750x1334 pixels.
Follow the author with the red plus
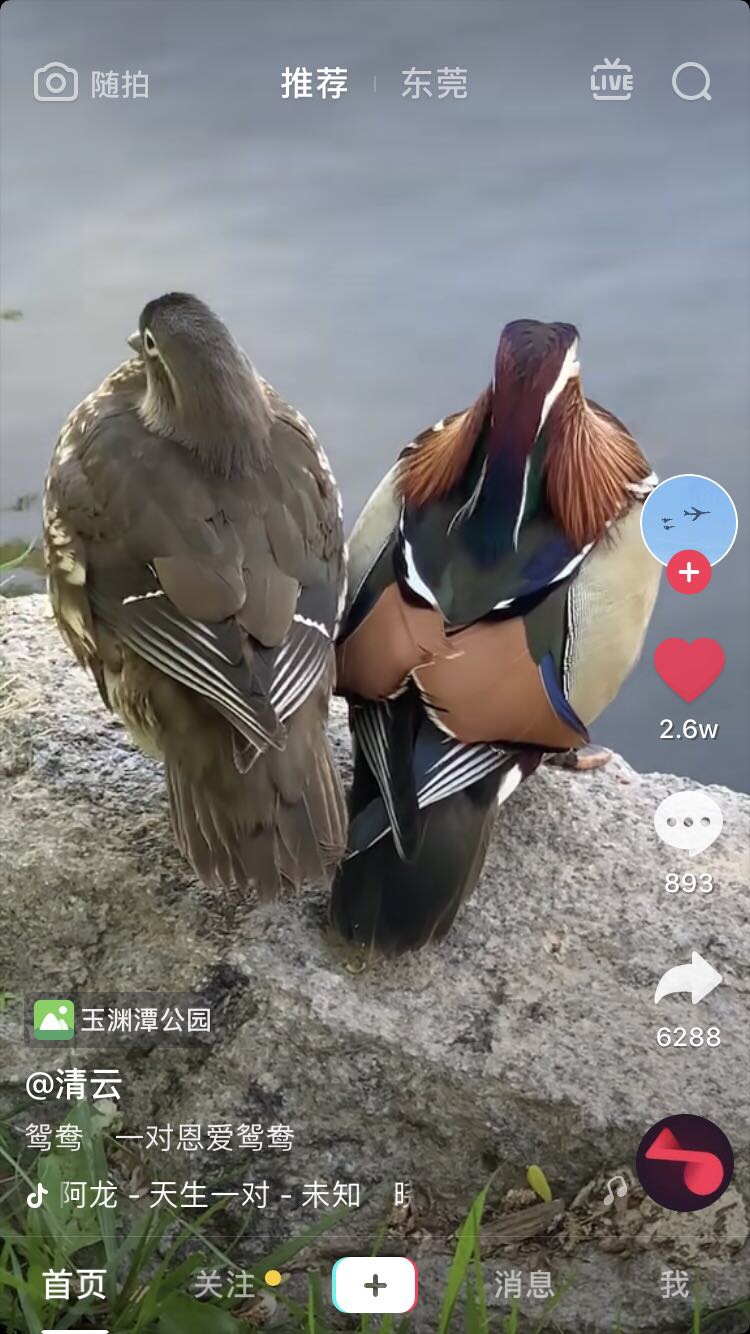pyautogui.click(x=688, y=573)
